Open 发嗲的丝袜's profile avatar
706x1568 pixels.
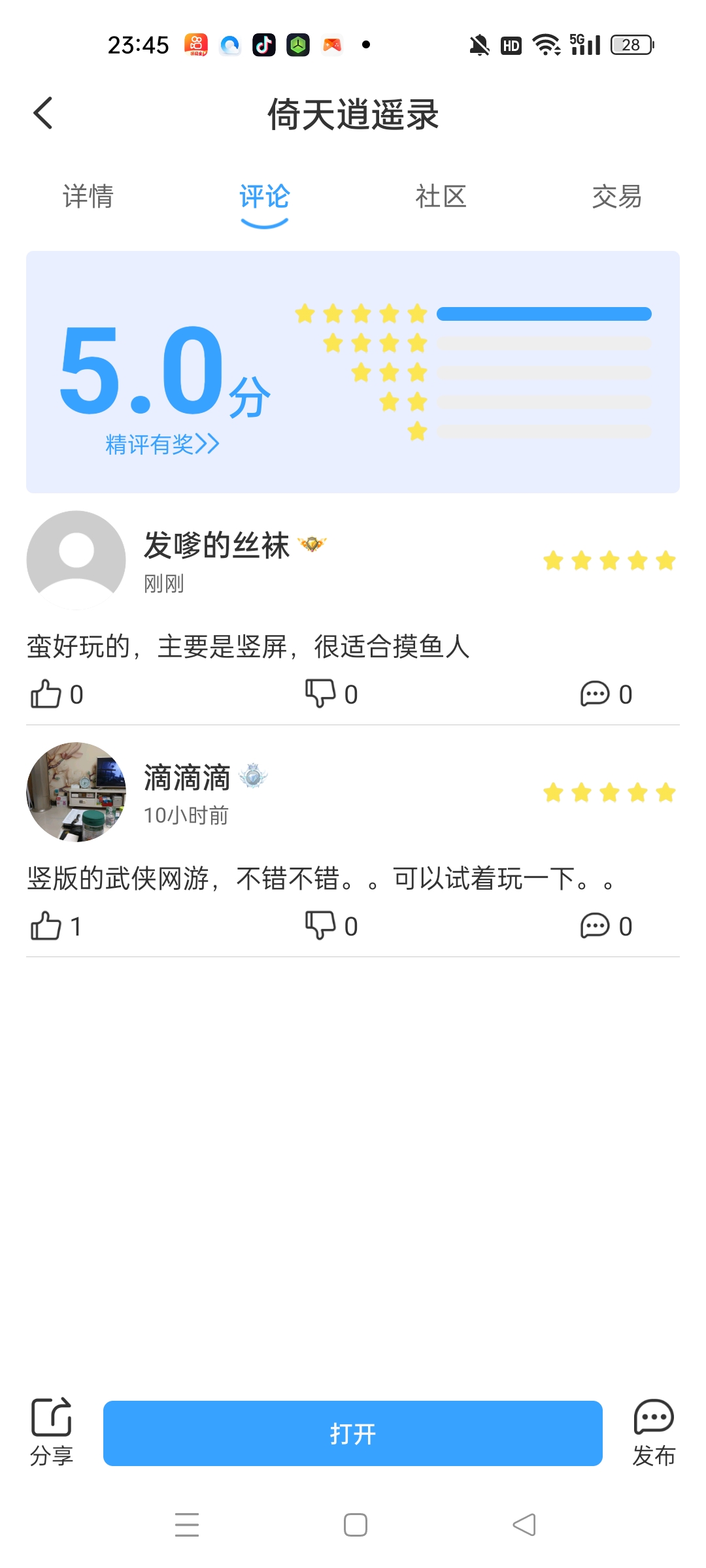(76, 560)
